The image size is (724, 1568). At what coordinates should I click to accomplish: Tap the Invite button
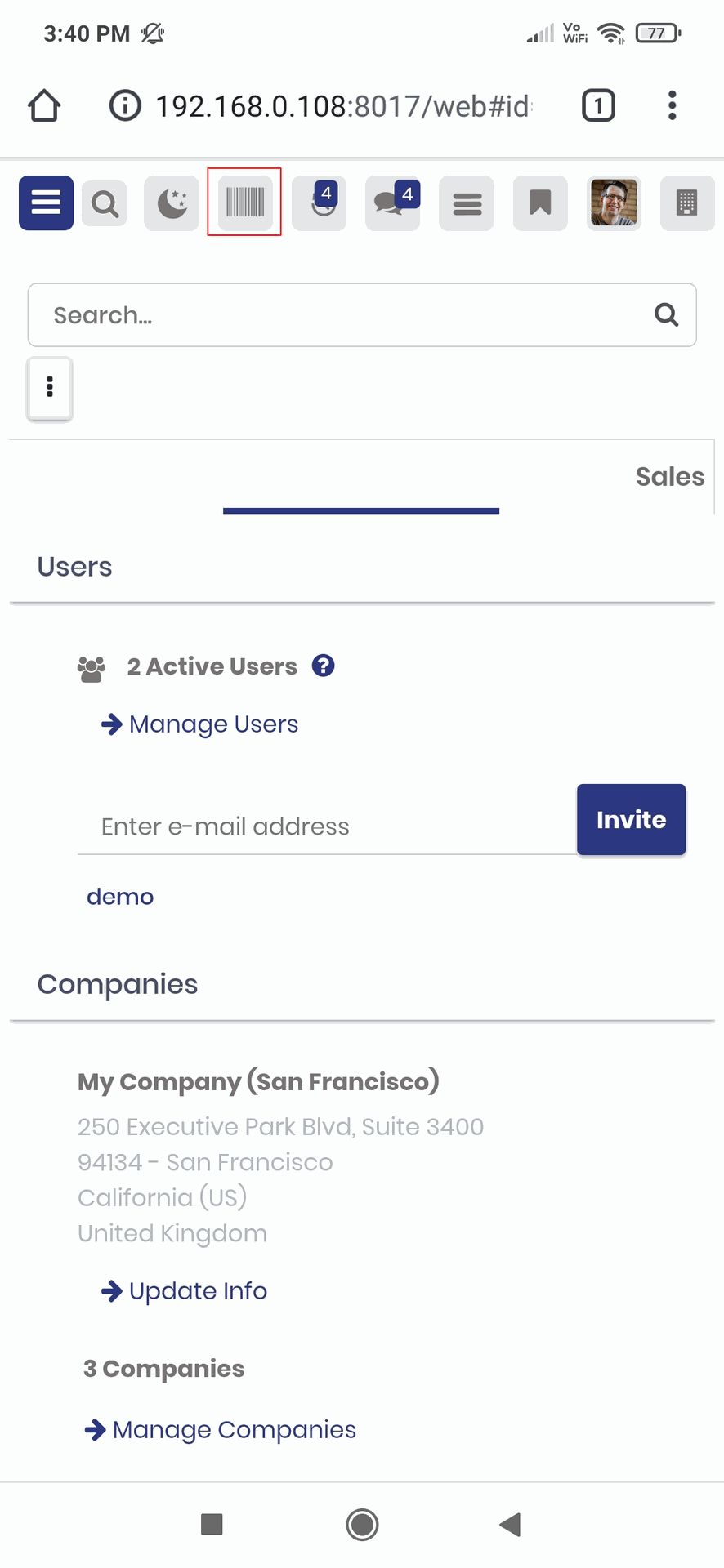[x=632, y=820]
